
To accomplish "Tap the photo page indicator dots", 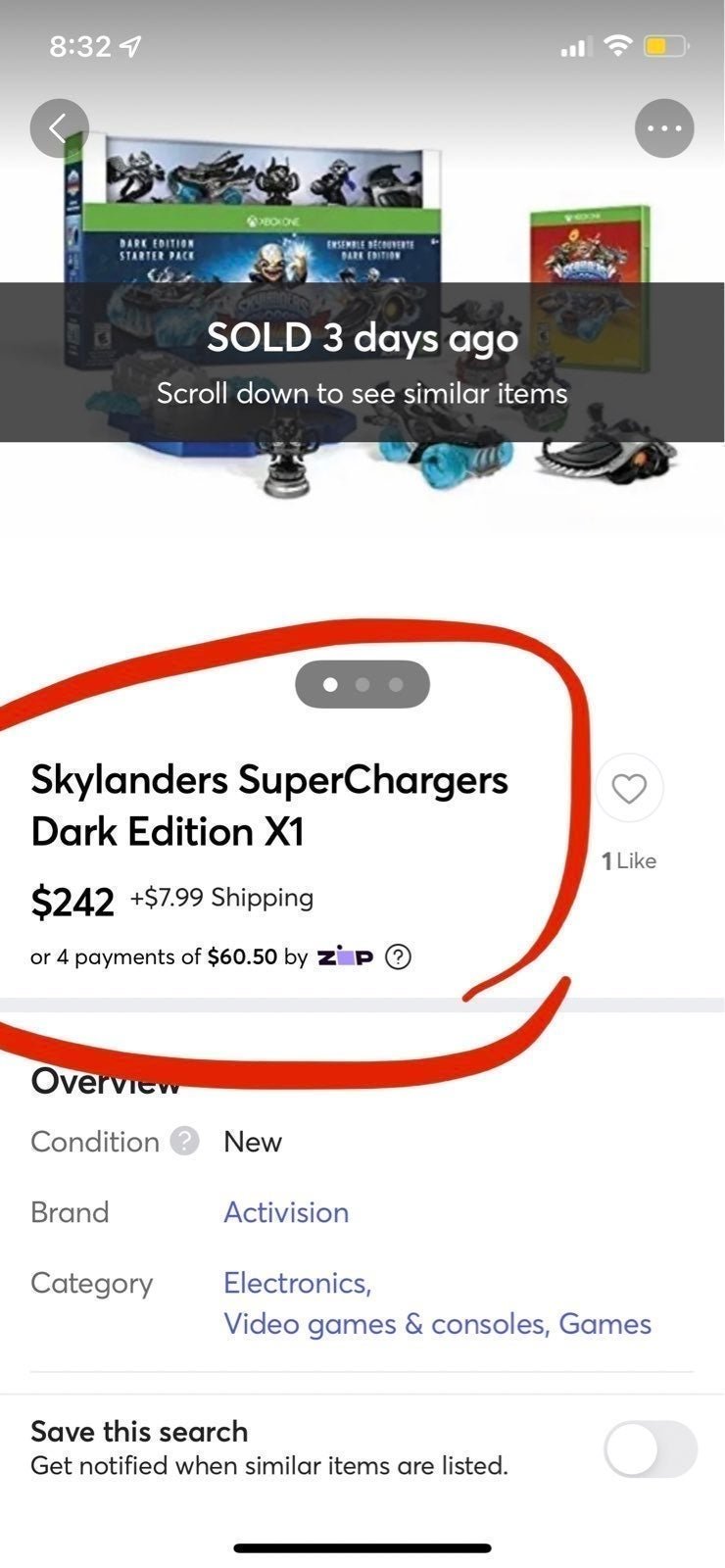I will coord(362,684).
